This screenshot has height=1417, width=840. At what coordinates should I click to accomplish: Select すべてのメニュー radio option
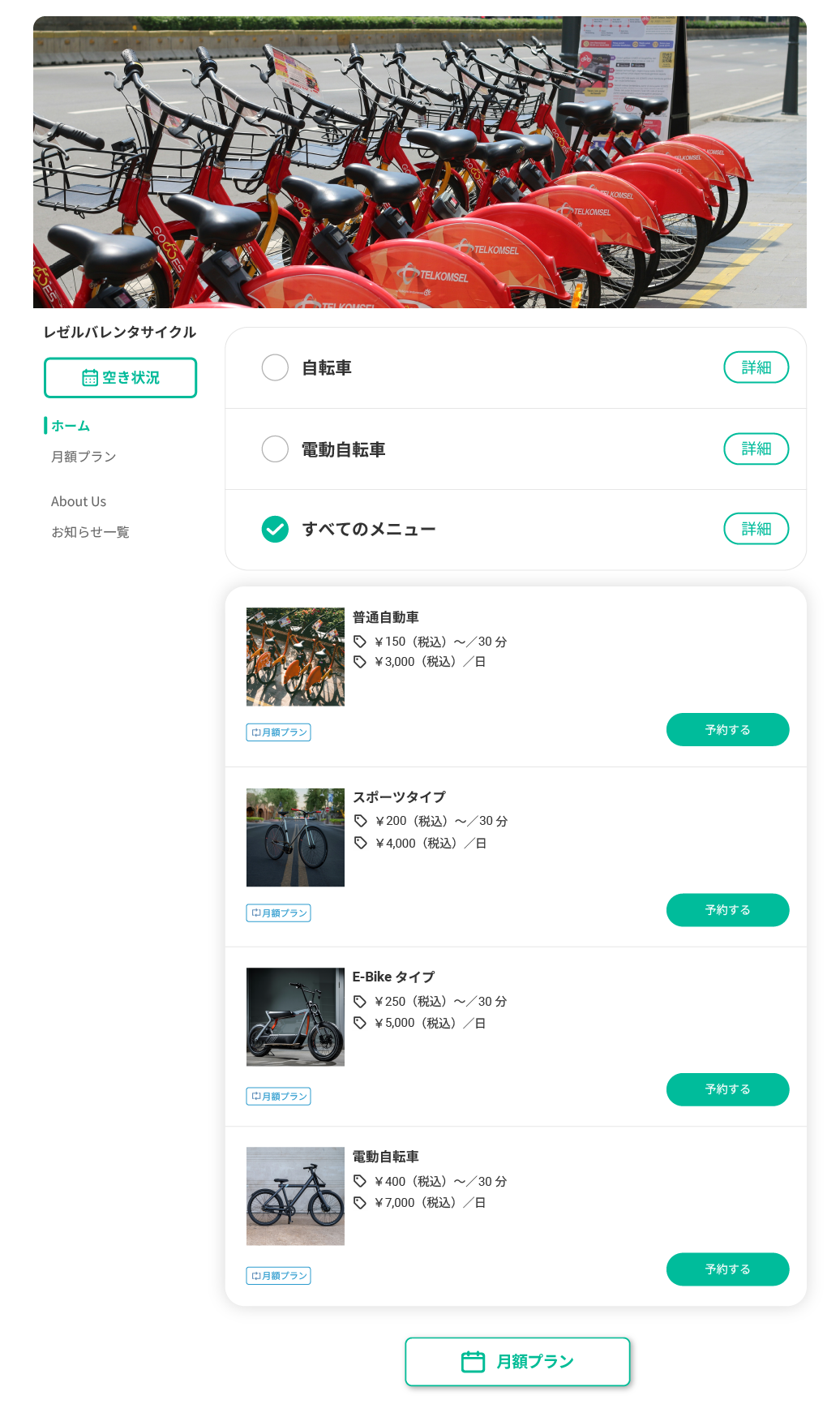(275, 529)
